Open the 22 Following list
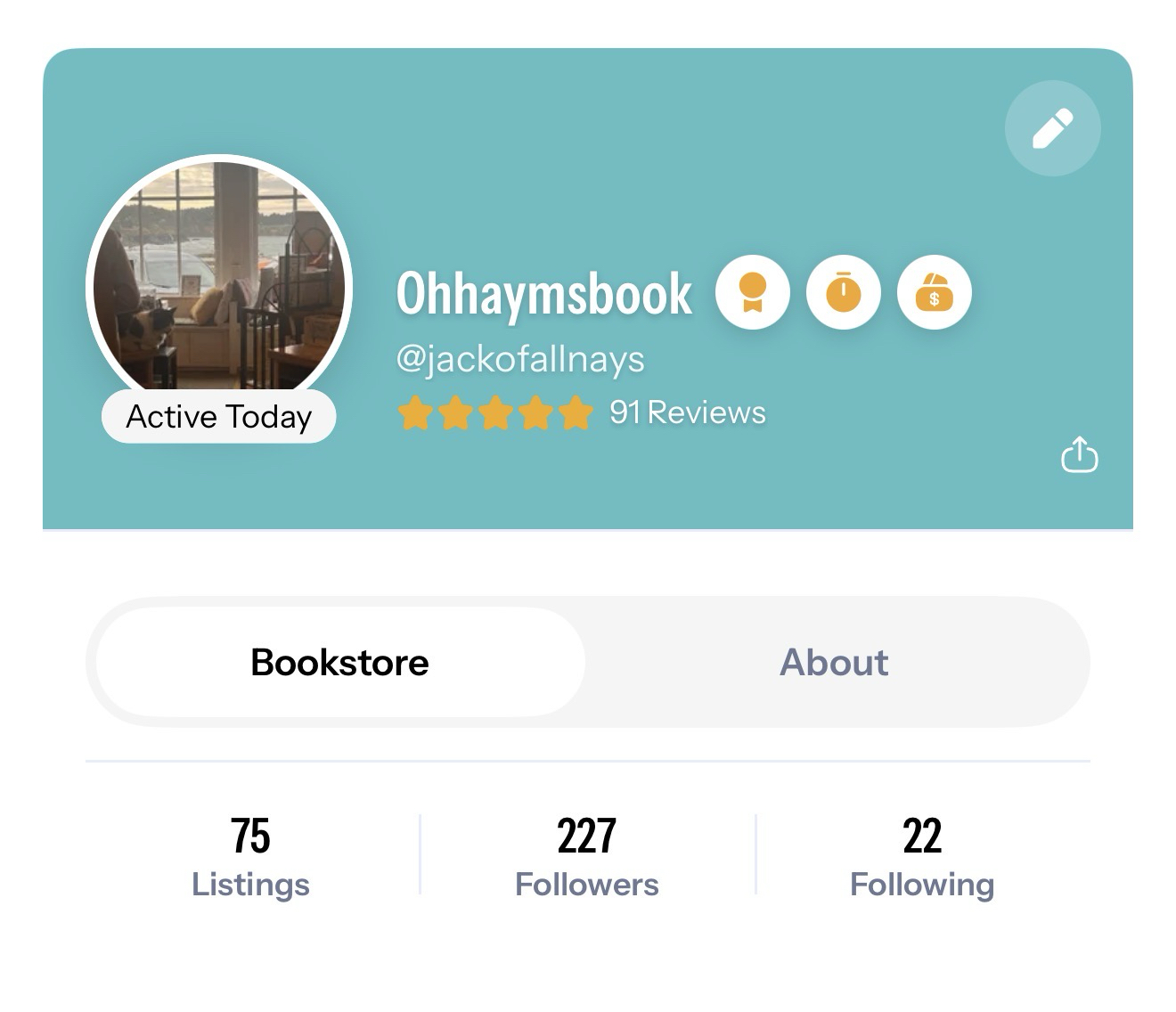The height and width of the screenshot is (1012, 1176). coord(921,856)
